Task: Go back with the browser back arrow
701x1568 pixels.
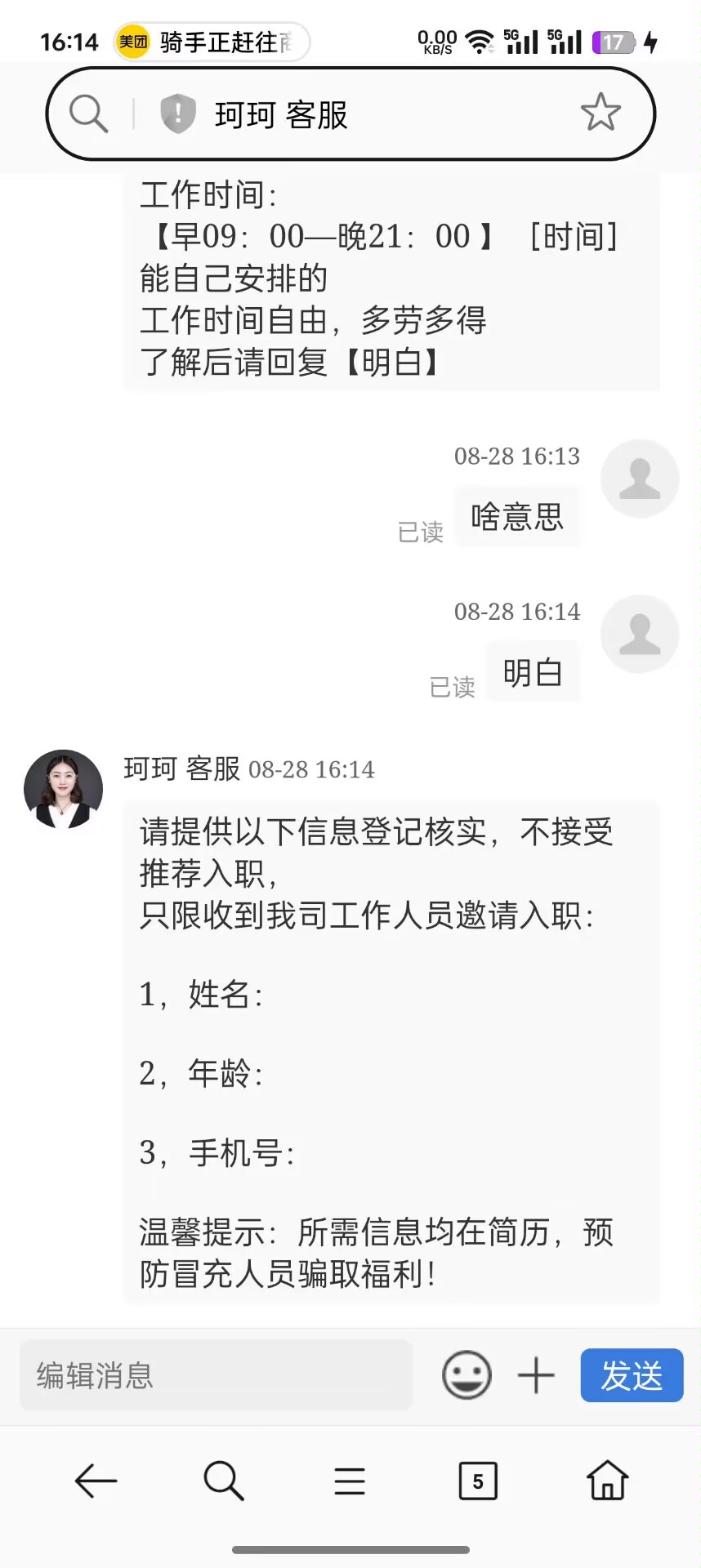Action: click(x=96, y=1481)
